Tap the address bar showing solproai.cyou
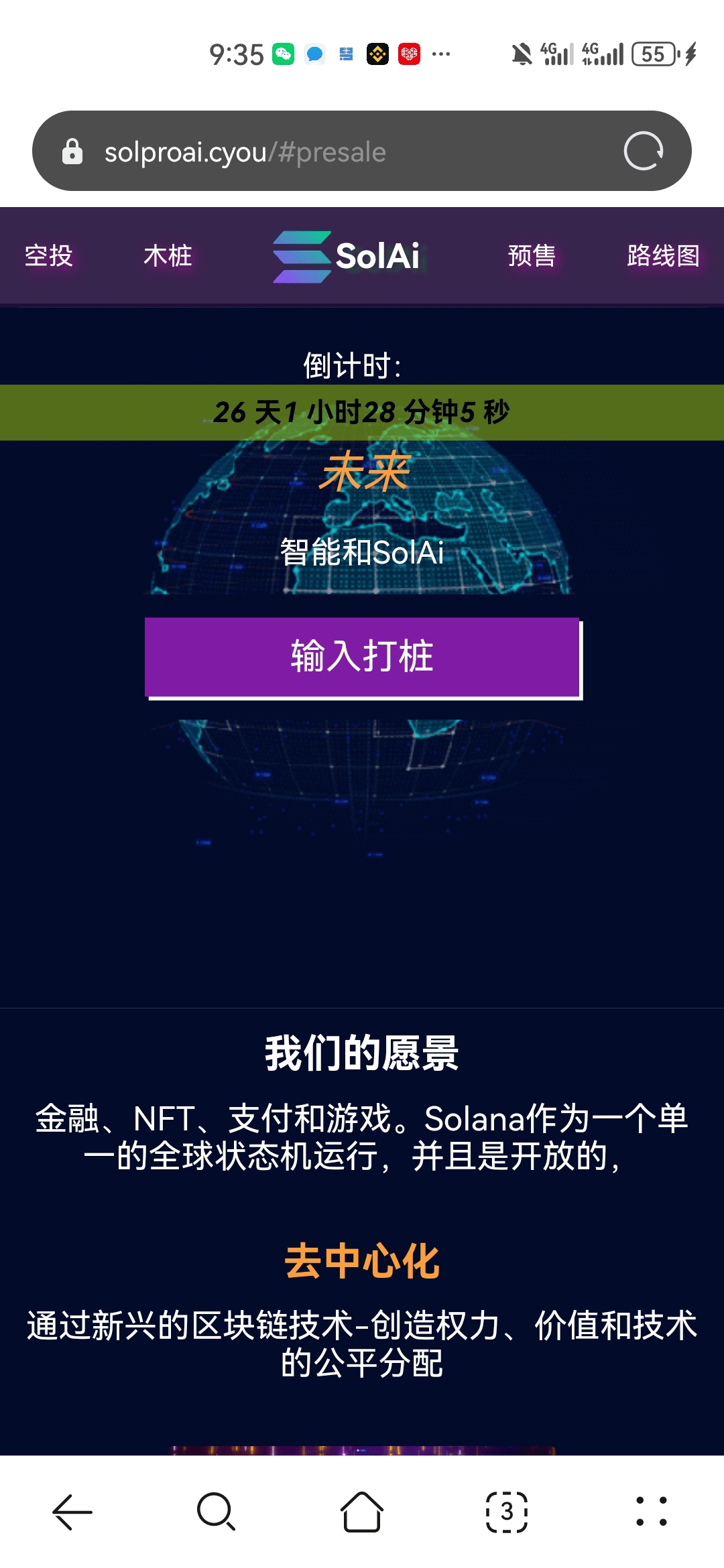Viewport: 724px width, 1568px height. point(322,152)
